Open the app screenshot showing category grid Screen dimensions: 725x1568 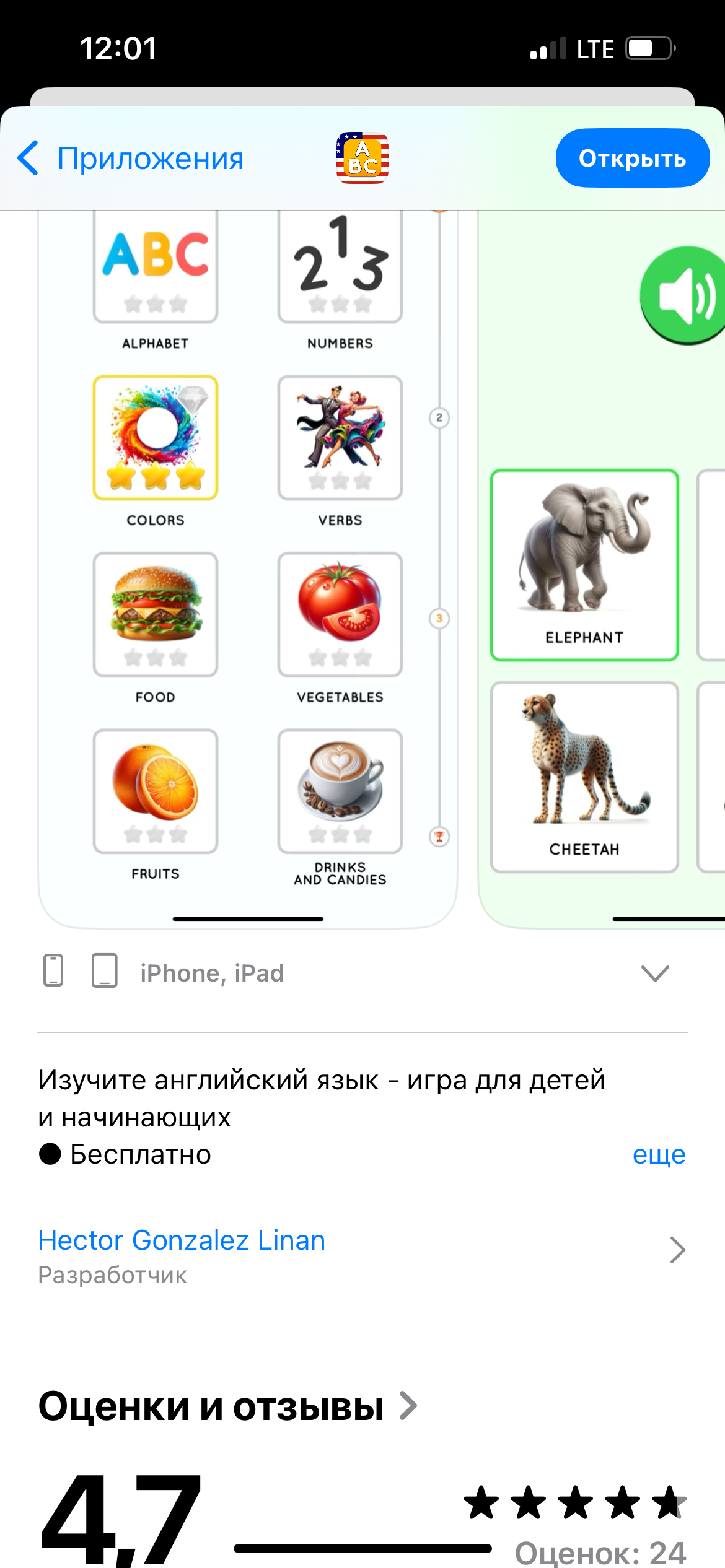click(x=248, y=568)
